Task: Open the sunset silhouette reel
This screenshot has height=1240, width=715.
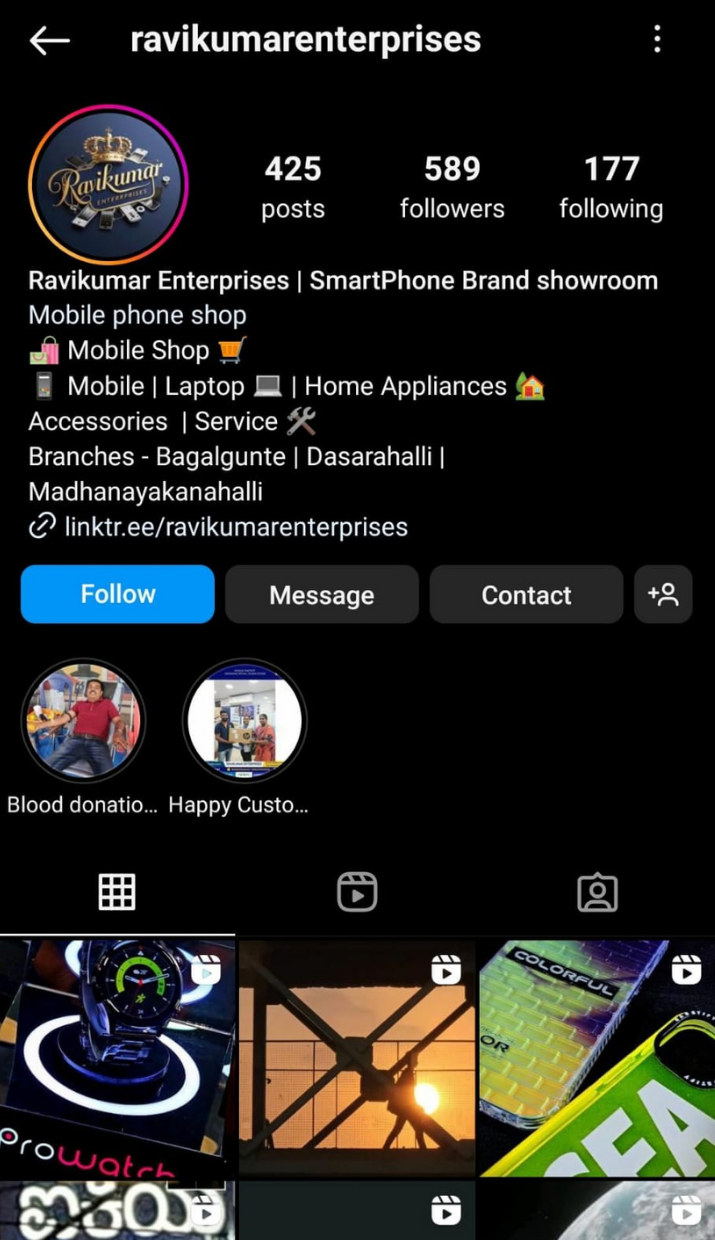Action: tap(357, 1058)
